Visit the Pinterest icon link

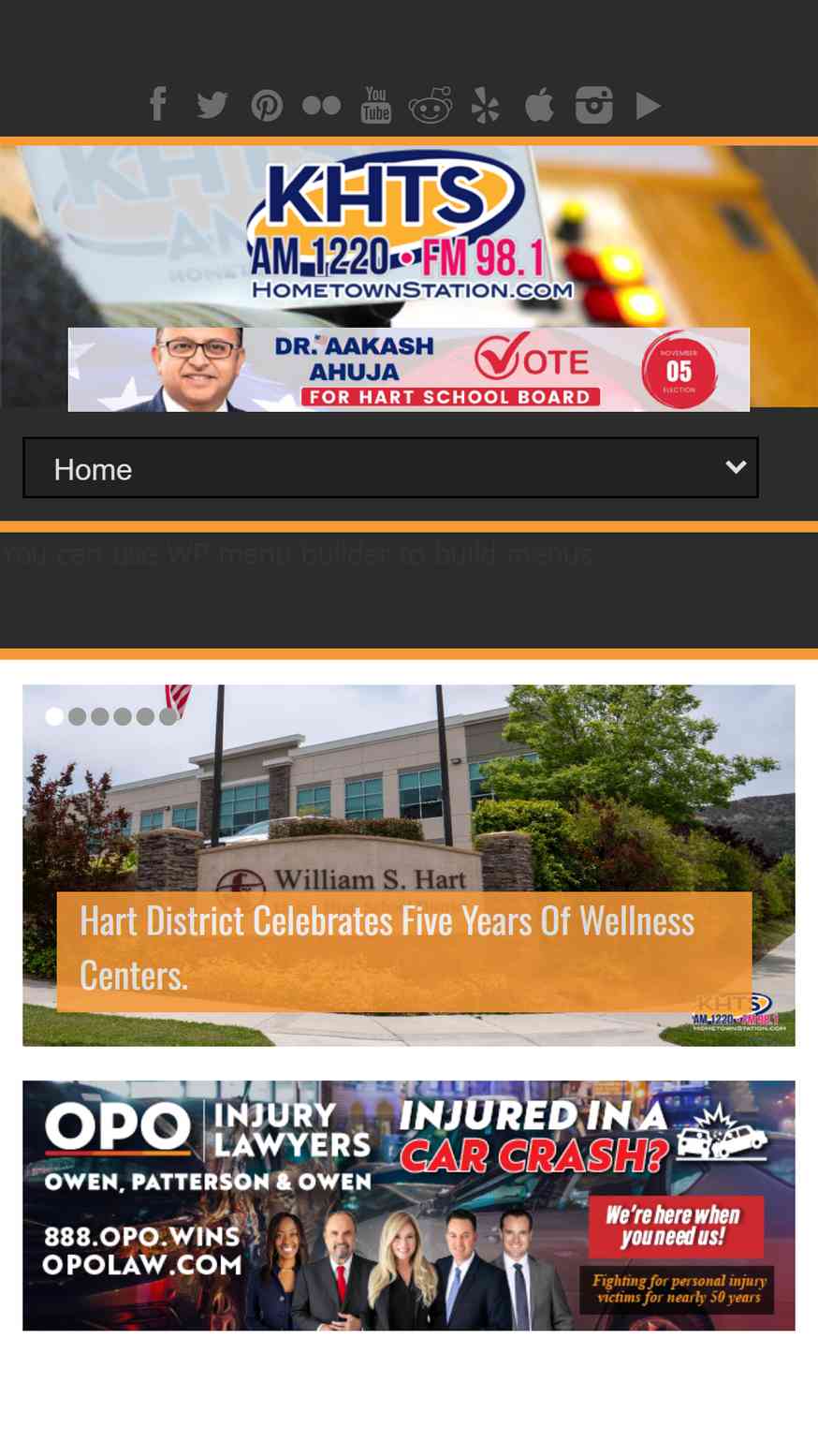pyautogui.click(x=267, y=105)
